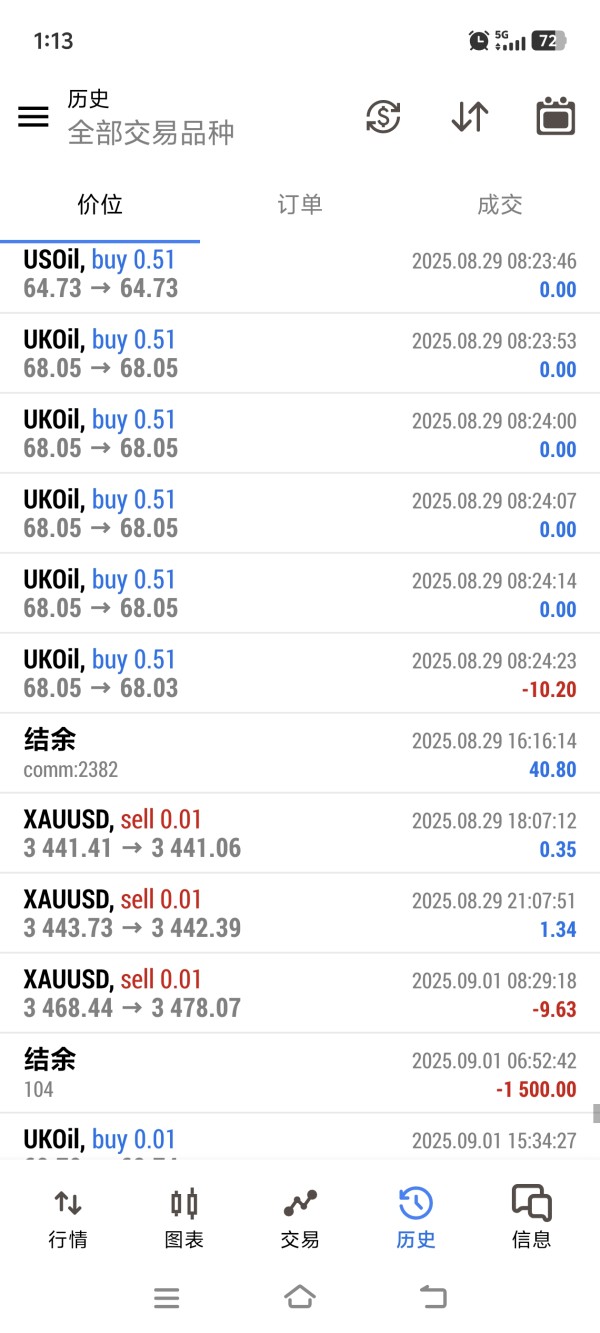Open the 结余 comm:2382 entry

300,753
